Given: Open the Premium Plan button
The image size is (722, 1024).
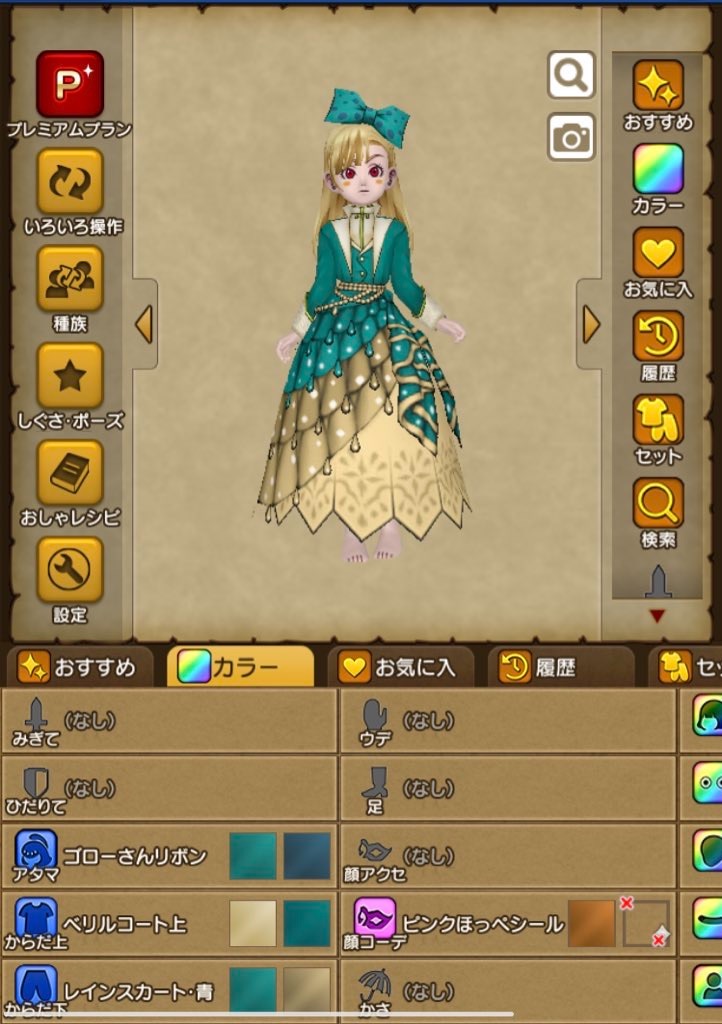Looking at the screenshot, I should pos(70,85).
